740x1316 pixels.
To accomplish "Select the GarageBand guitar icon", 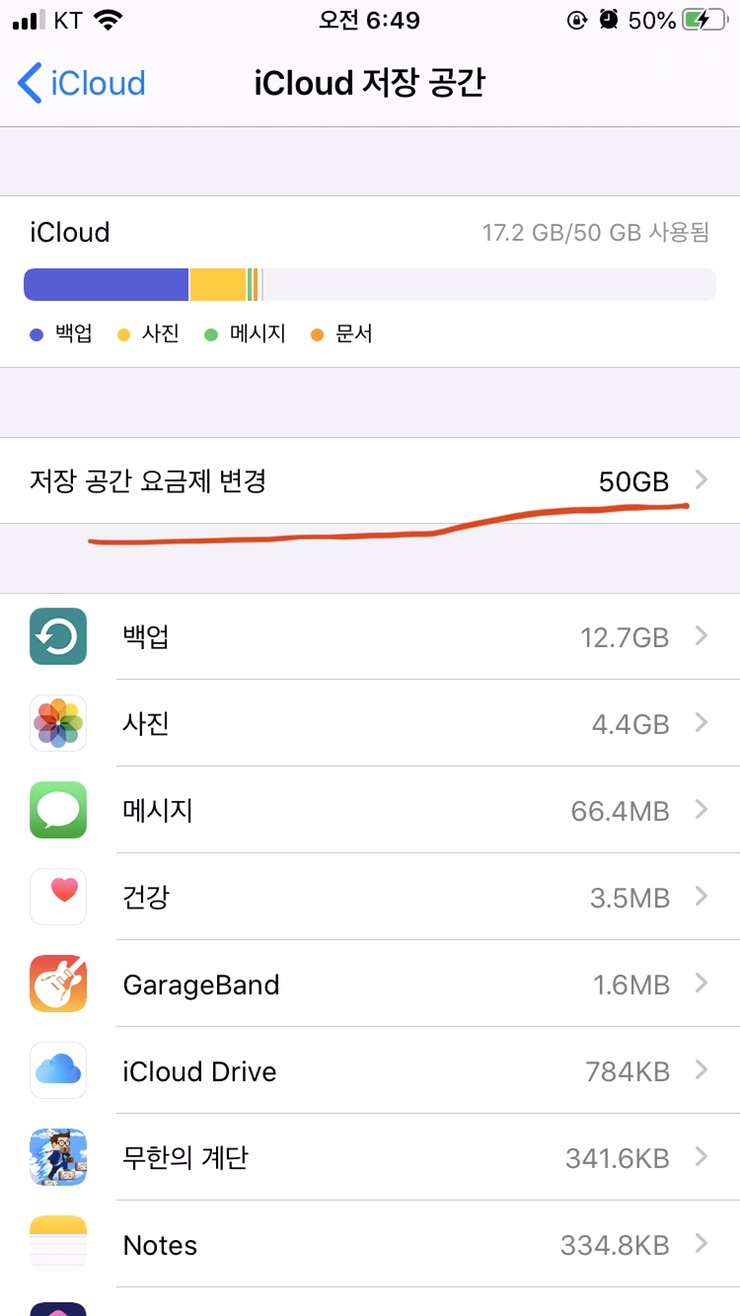I will tap(57, 984).
